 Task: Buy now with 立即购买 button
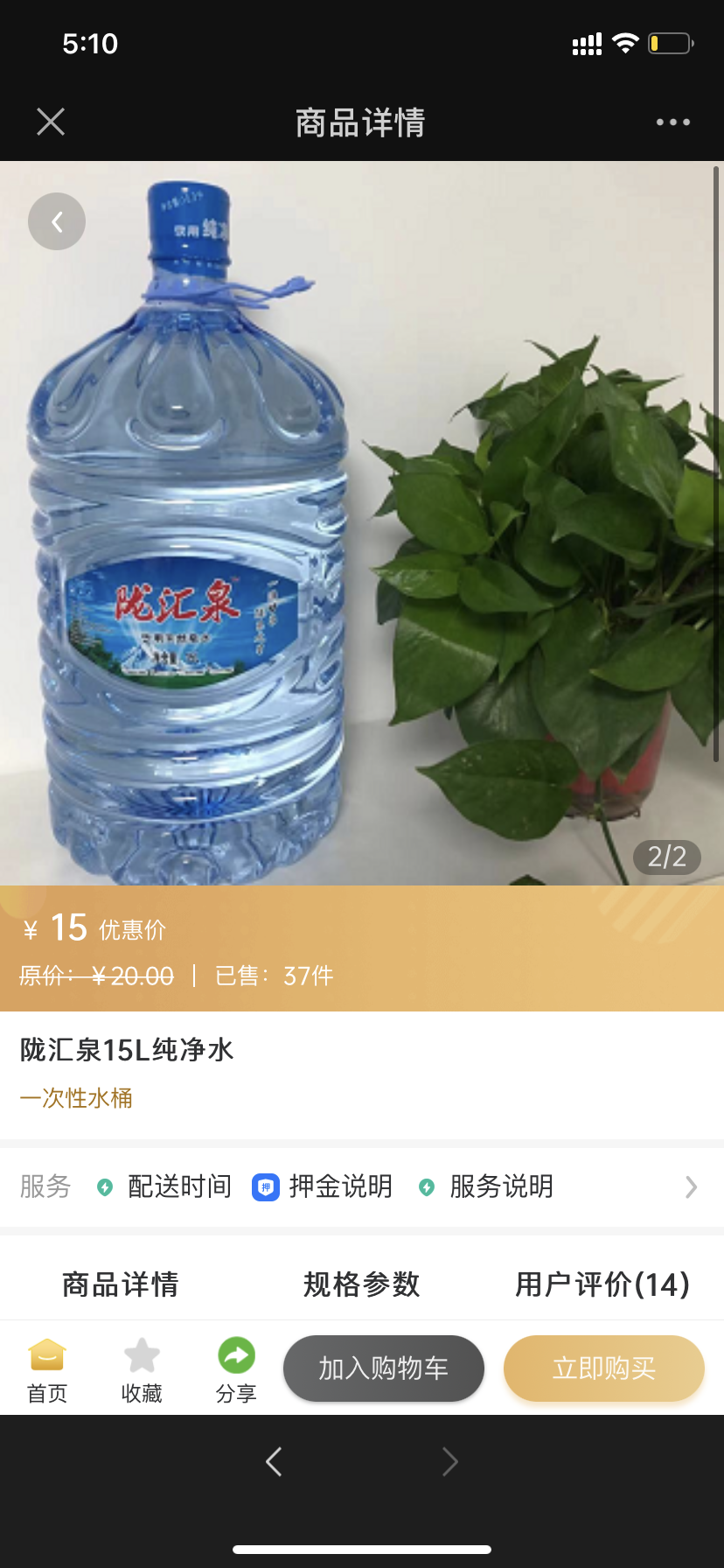point(604,1368)
